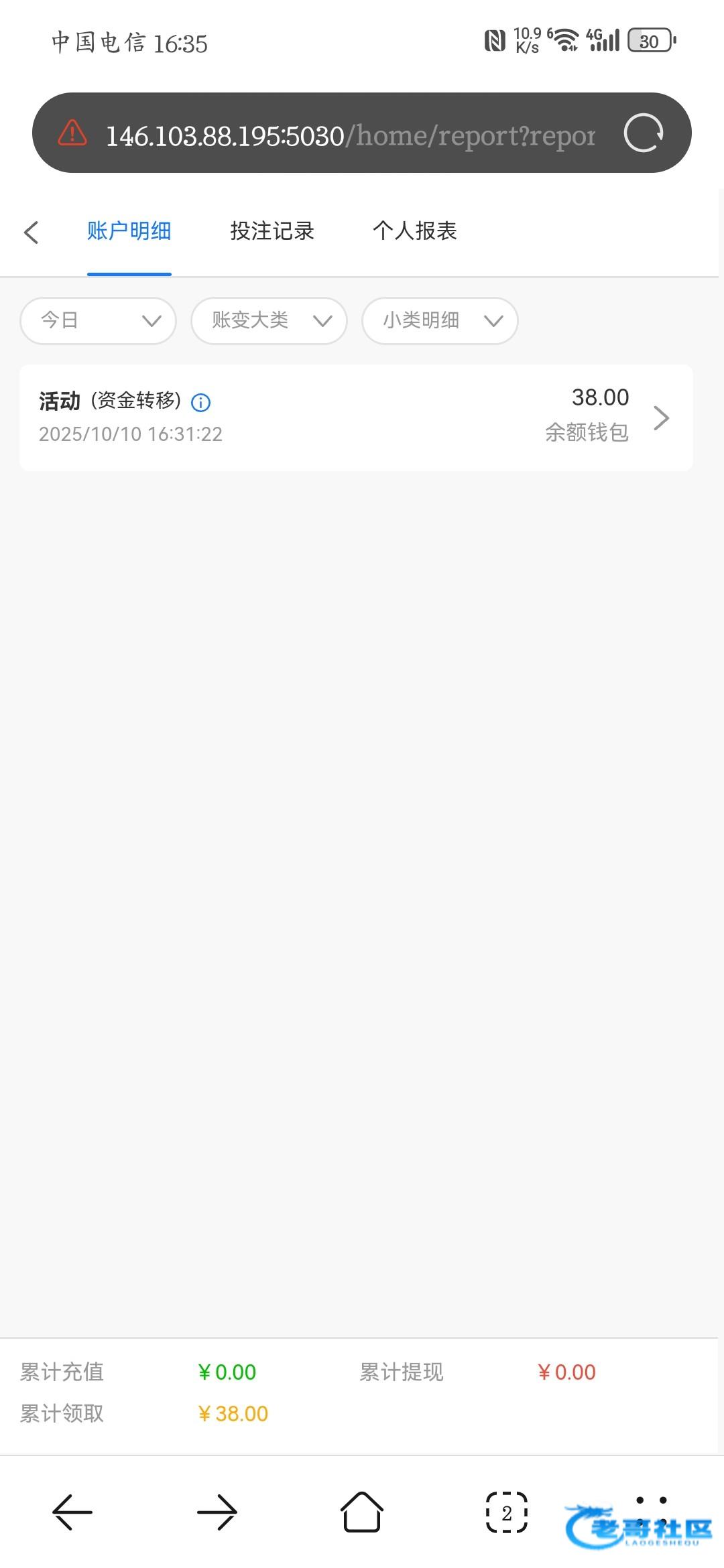Open the 活动 (资金转移) 38.00 record
The image size is (724, 1568).
click(355, 417)
